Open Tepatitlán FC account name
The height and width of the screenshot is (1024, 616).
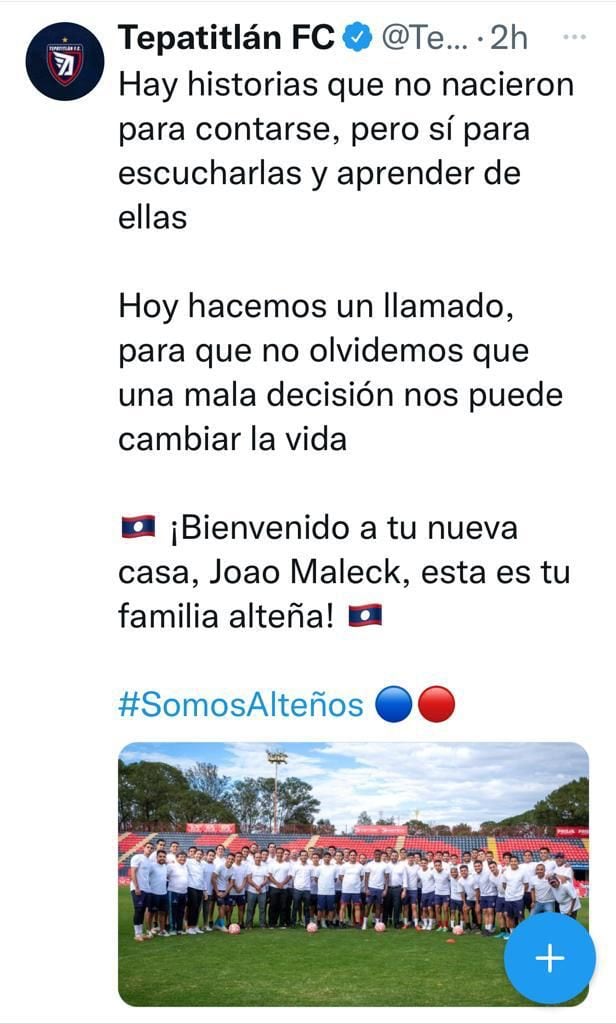tap(228, 38)
